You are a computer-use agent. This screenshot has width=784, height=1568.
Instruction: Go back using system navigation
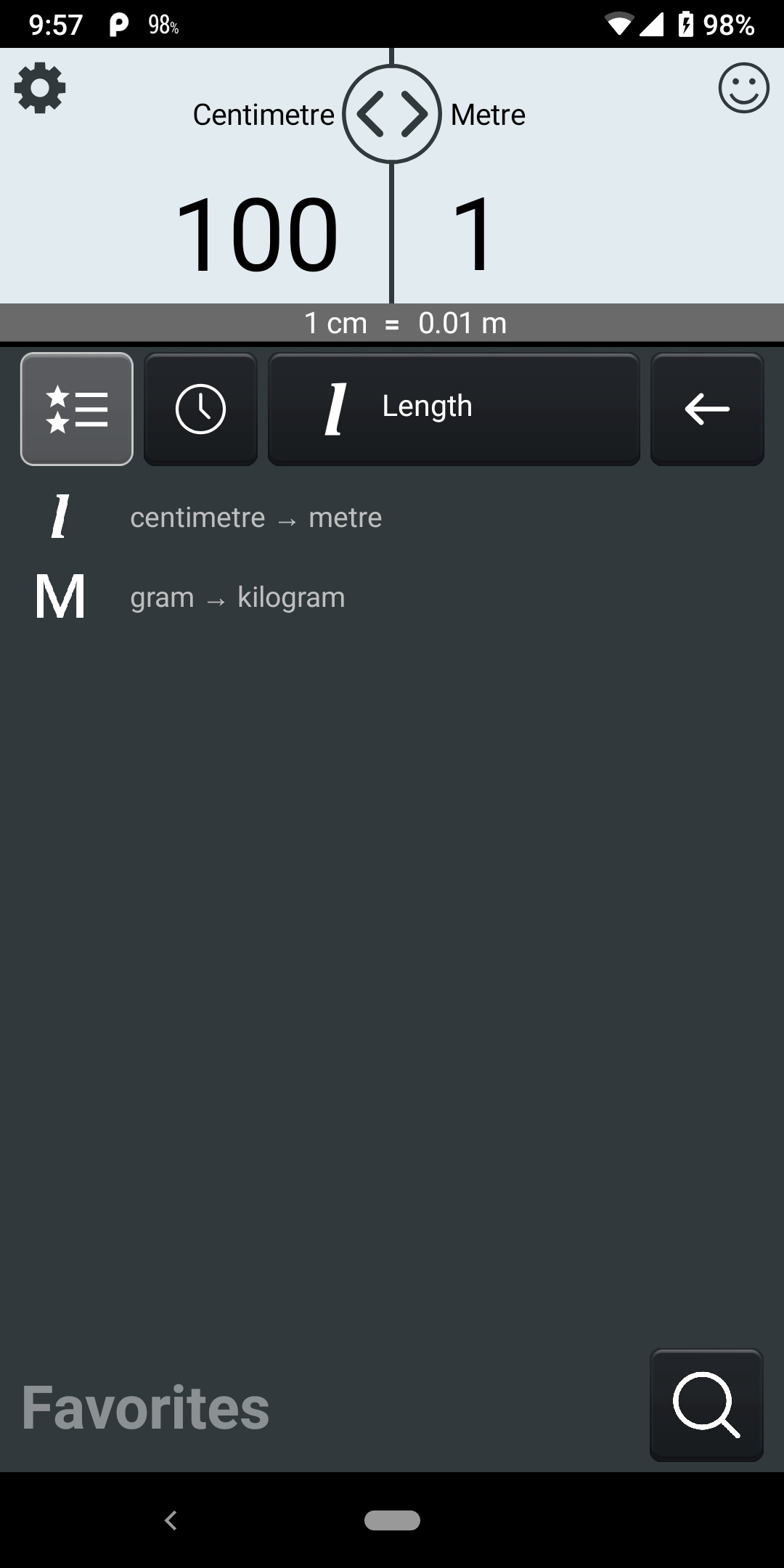pos(171,1520)
